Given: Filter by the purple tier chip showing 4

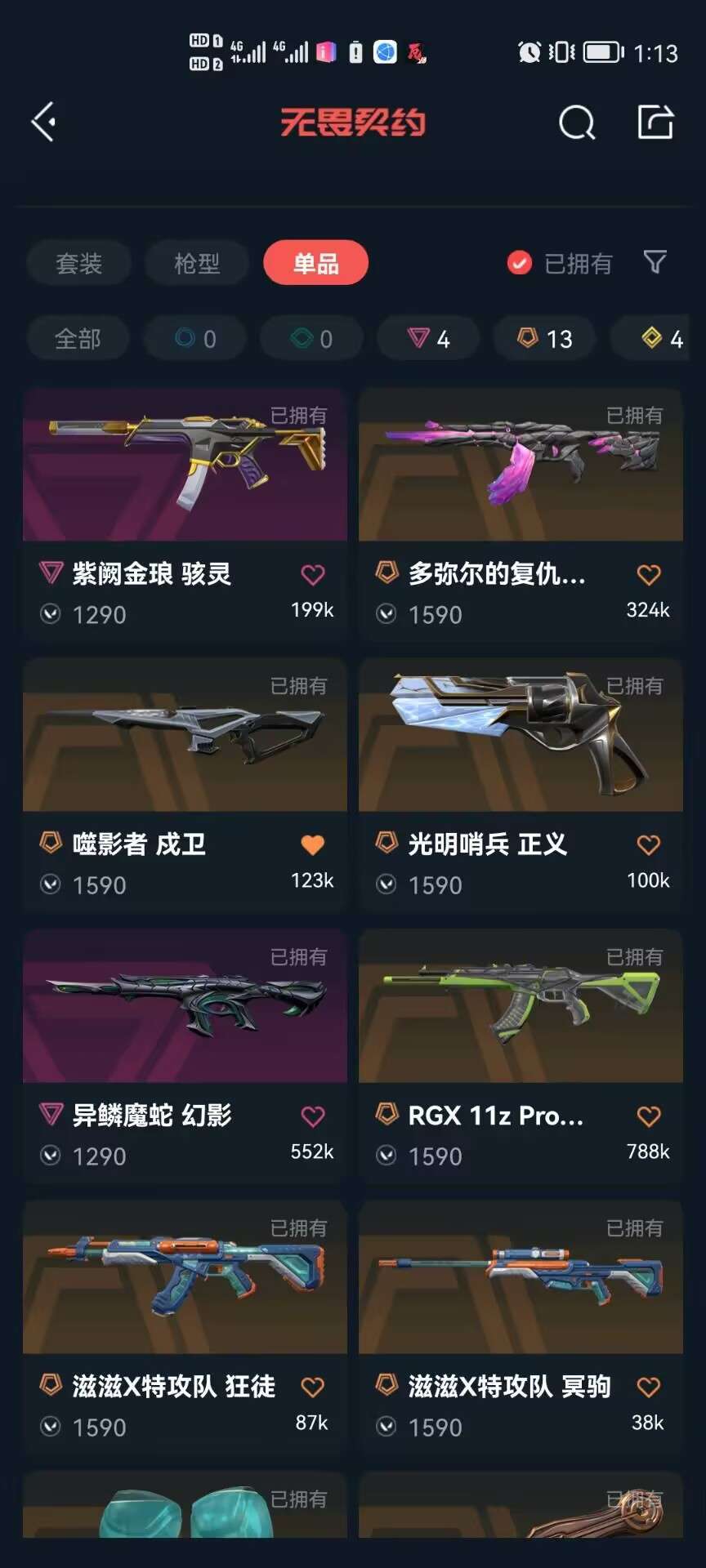Looking at the screenshot, I should [x=428, y=338].
